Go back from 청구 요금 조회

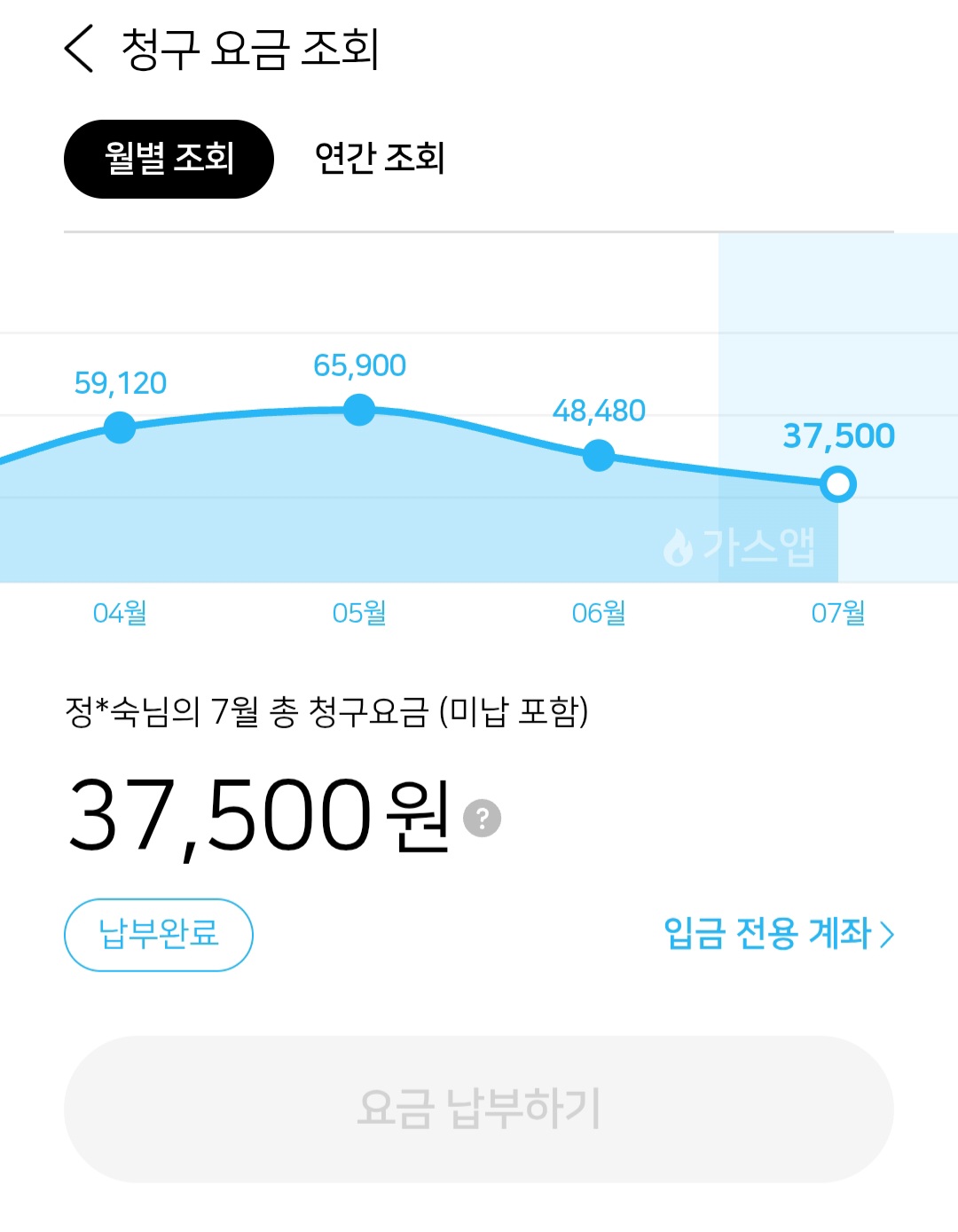pos(79,48)
